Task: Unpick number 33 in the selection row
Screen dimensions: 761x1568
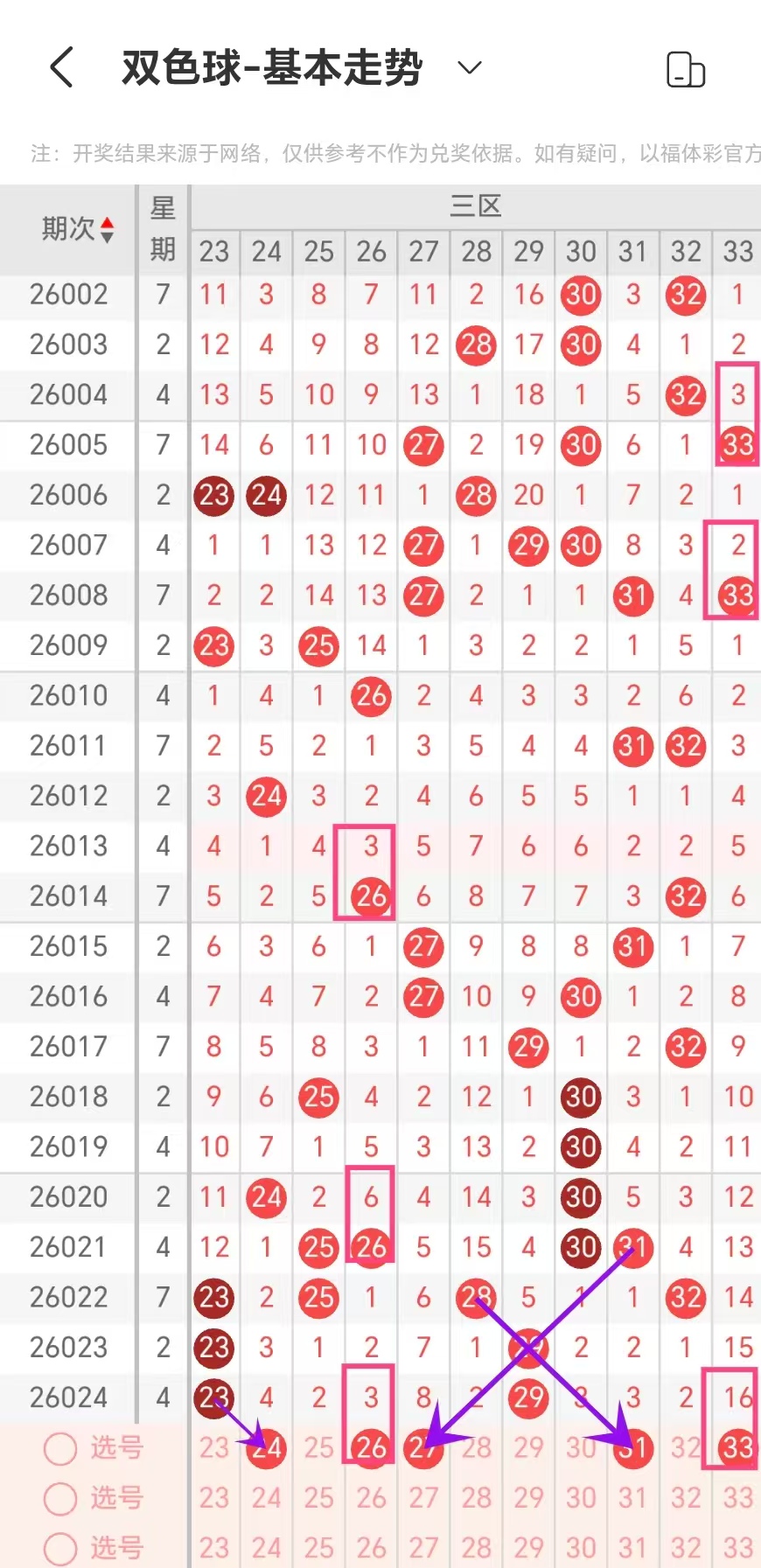Action: 737,1448
